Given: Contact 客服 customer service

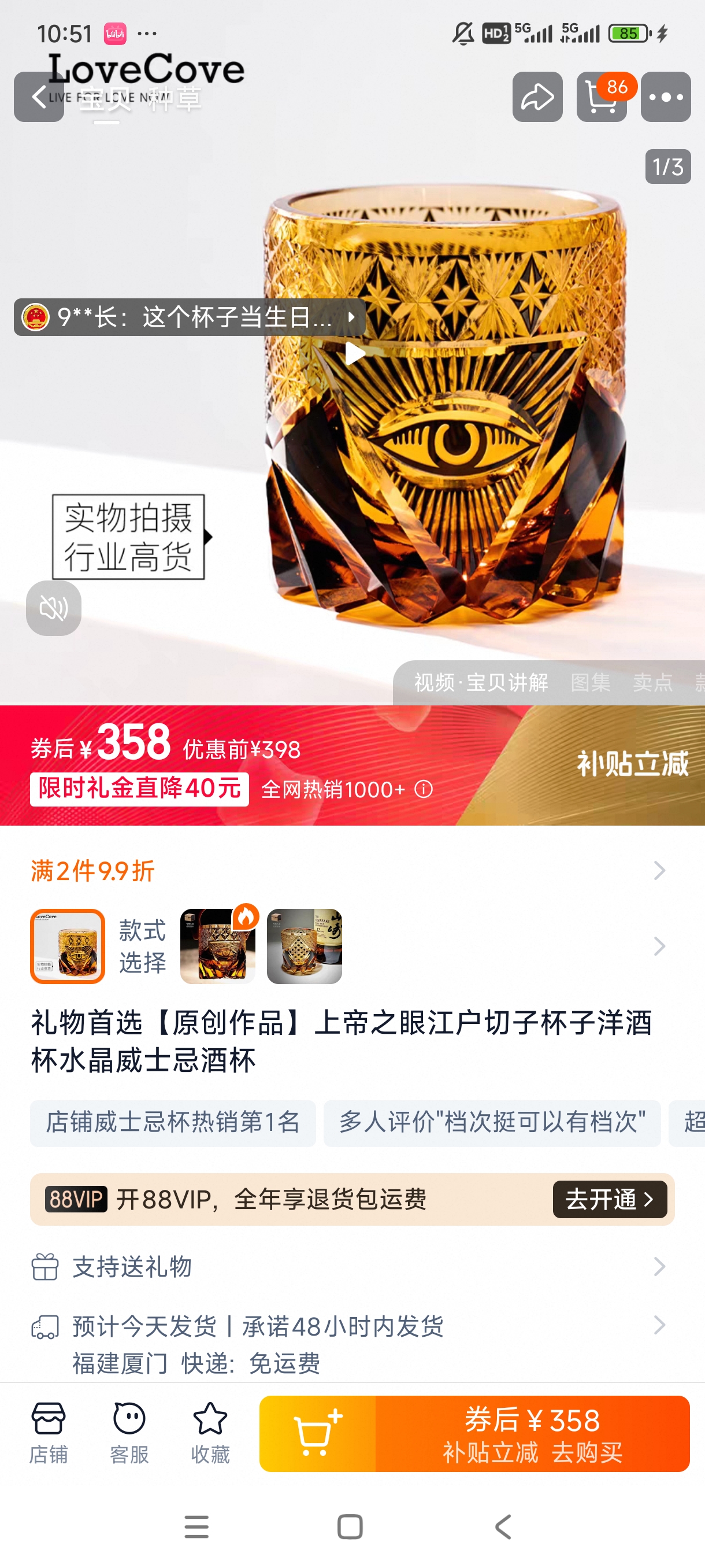Looking at the screenshot, I should [x=129, y=1432].
